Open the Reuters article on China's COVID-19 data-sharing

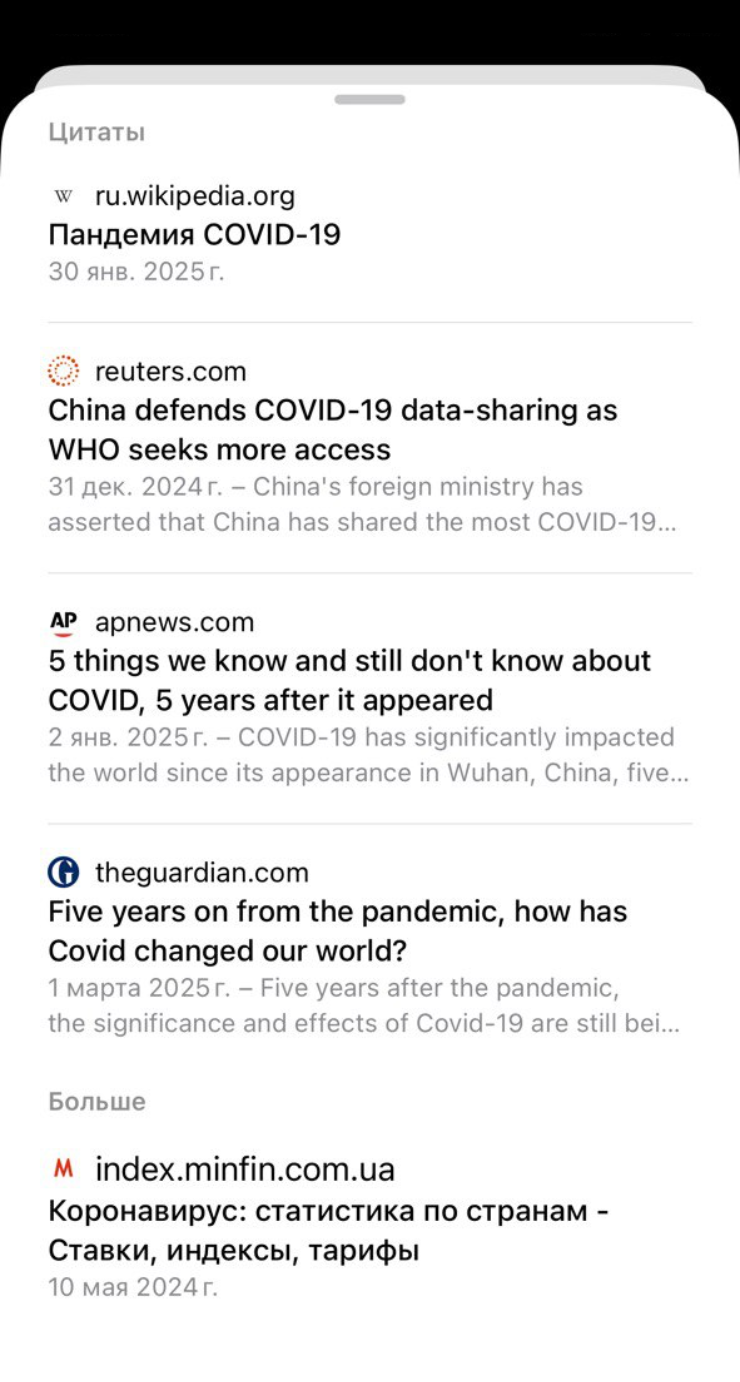[370, 447]
